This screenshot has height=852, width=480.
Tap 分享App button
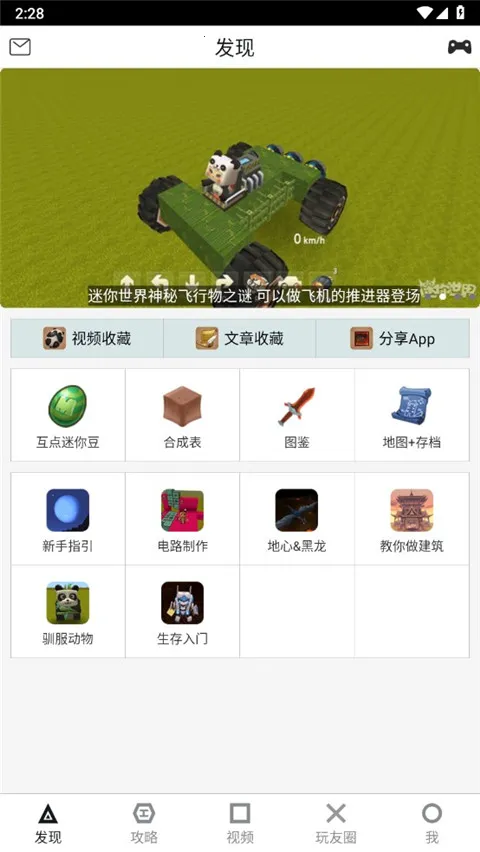[x=392, y=339]
